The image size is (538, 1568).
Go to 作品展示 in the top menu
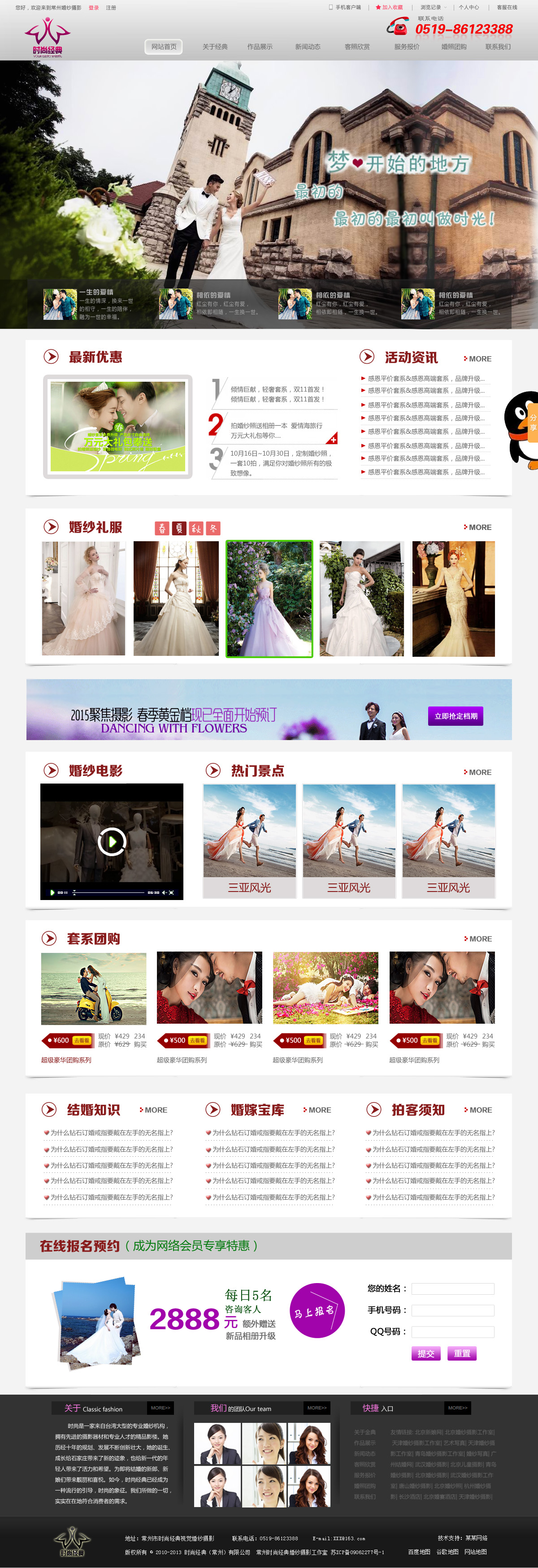pyautogui.click(x=260, y=47)
